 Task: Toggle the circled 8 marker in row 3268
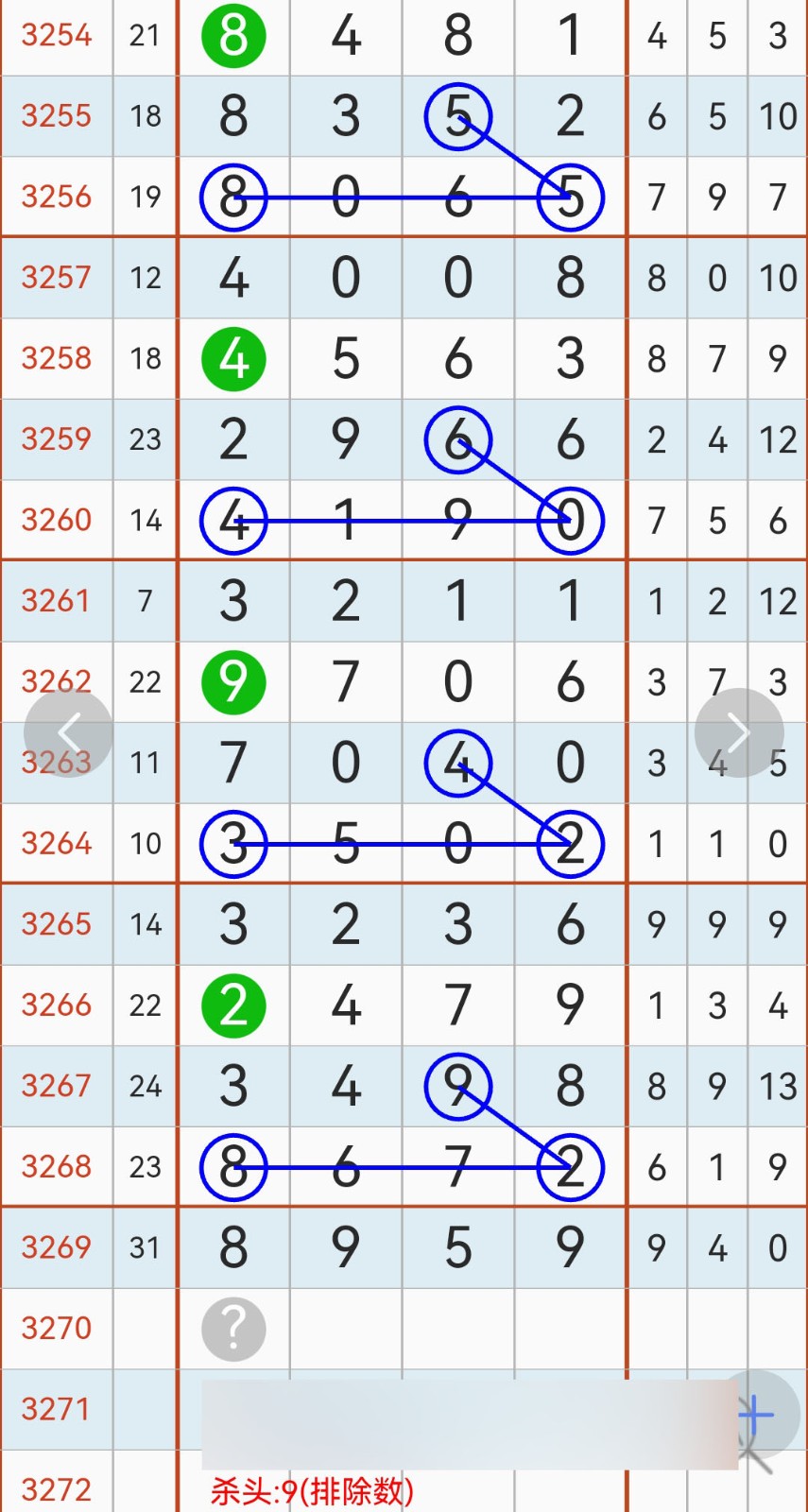point(233,1167)
